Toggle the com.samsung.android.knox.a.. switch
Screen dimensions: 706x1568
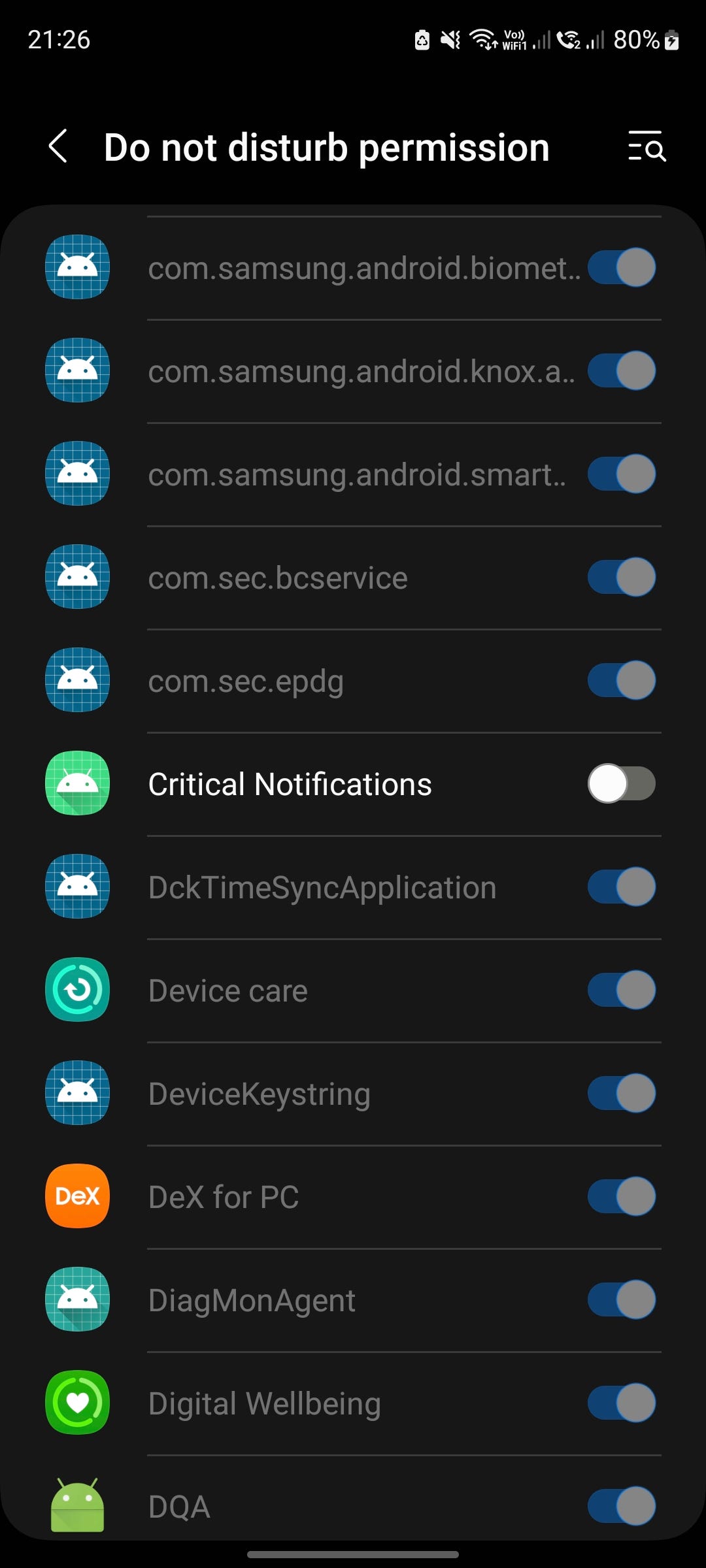[621, 370]
